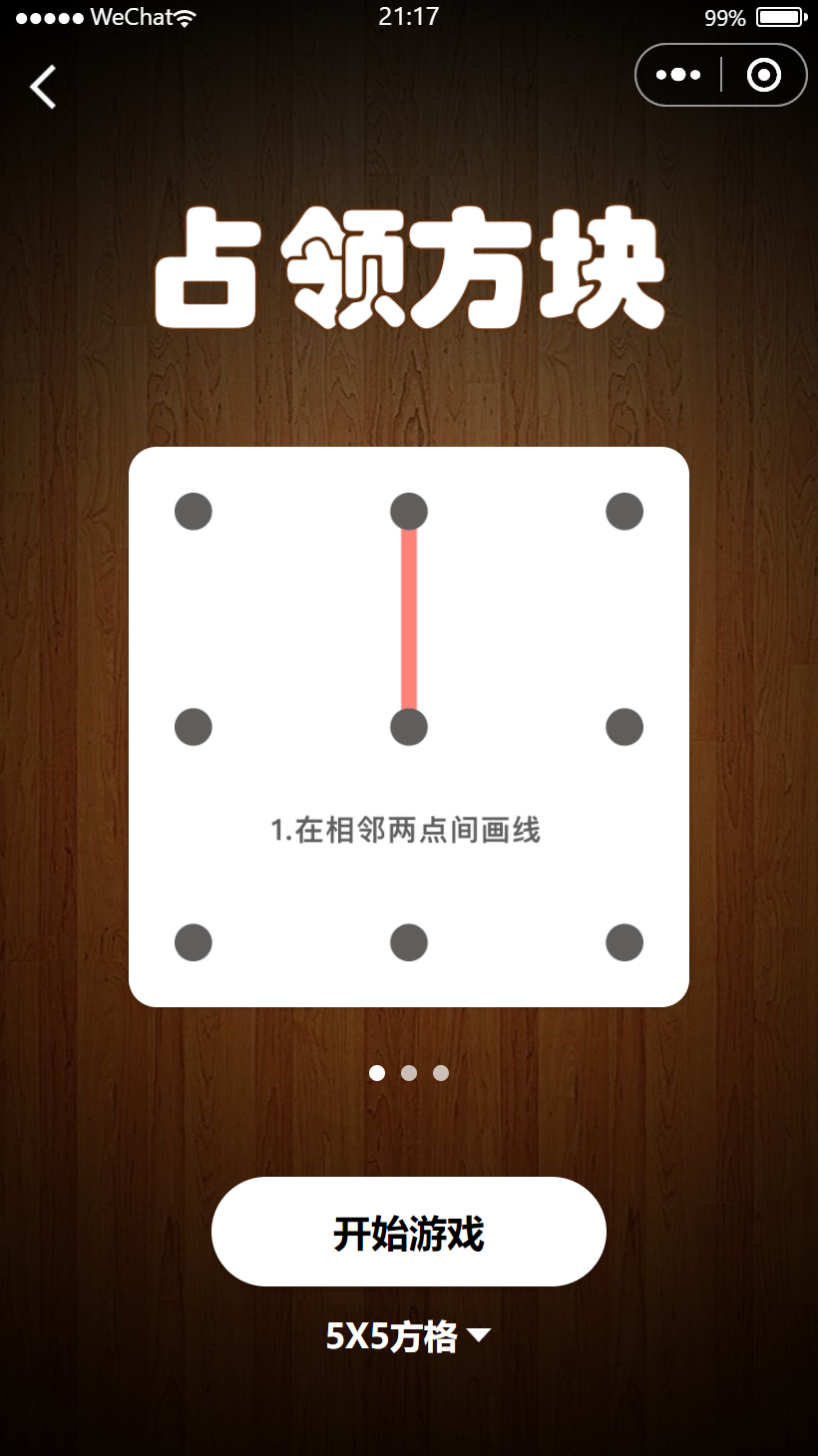
Task: Go back using the top-left arrow
Action: pyautogui.click(x=43, y=87)
